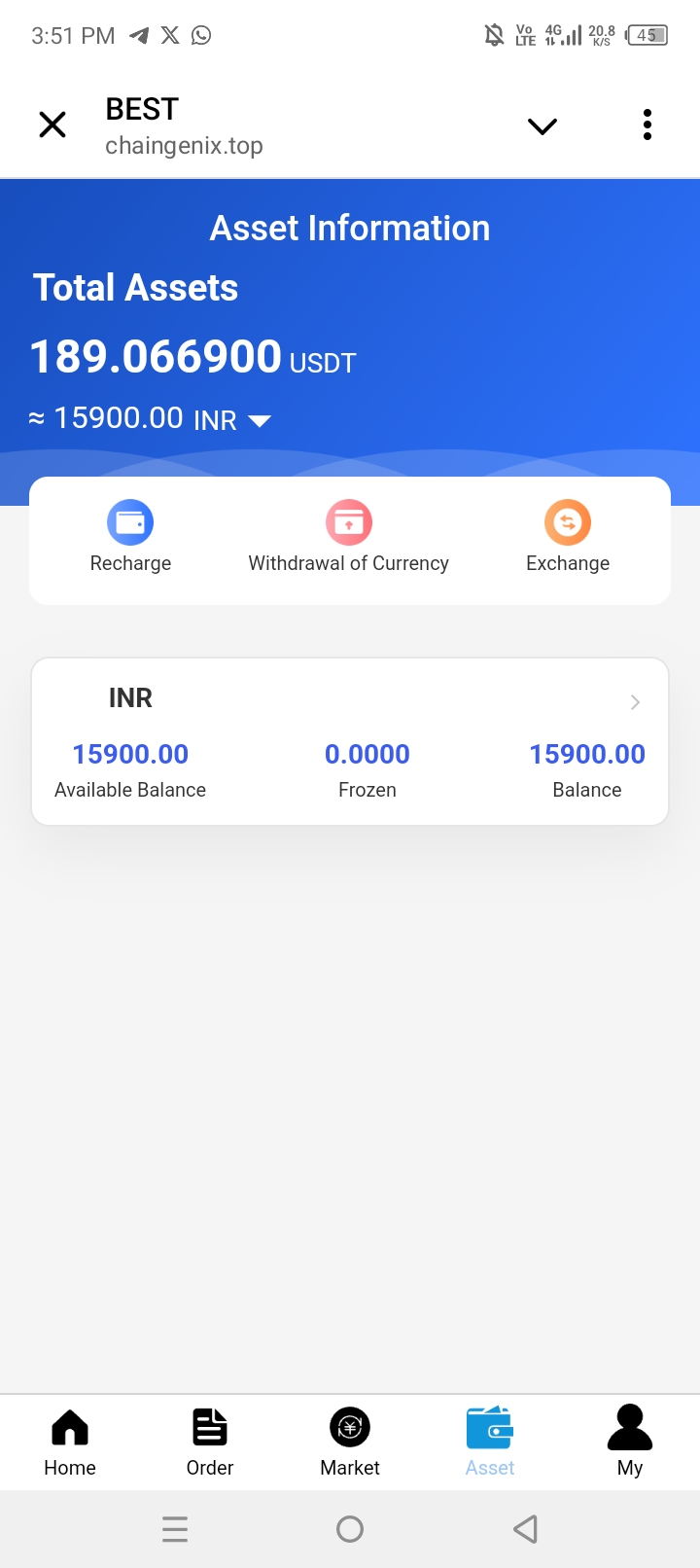Switch to the Home tab
Image resolution: width=700 pixels, height=1568 pixels.
pos(70,1443)
